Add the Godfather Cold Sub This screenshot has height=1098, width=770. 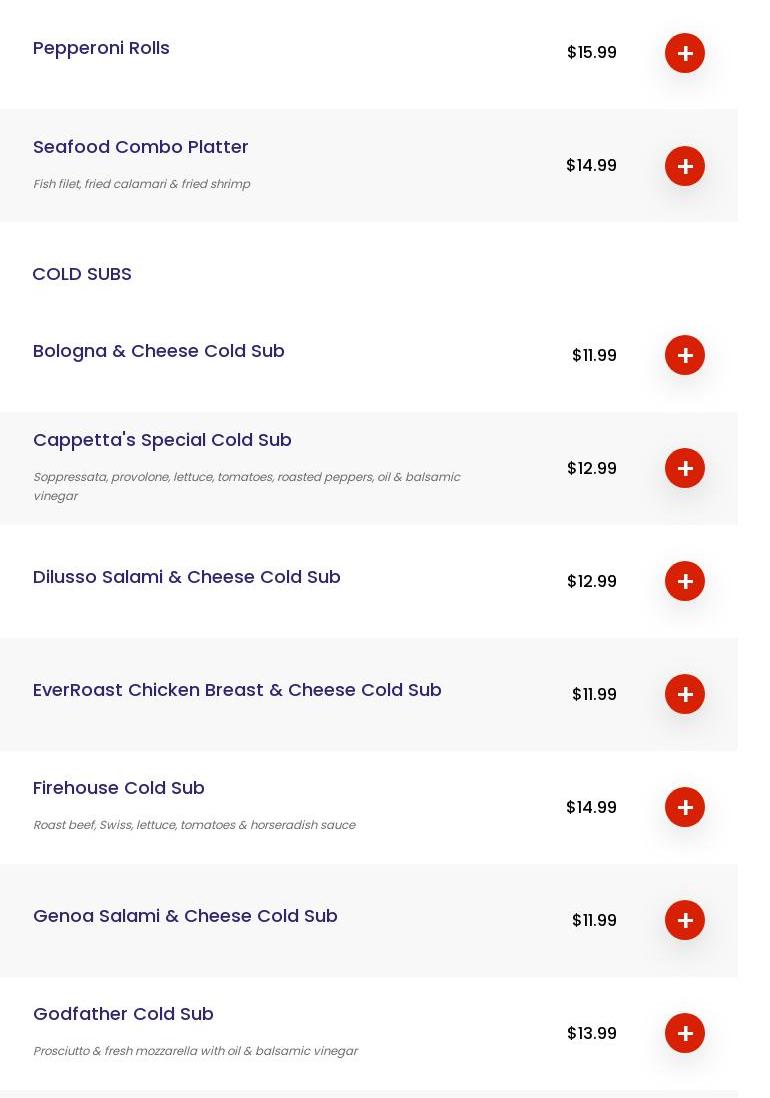[x=685, y=1033]
